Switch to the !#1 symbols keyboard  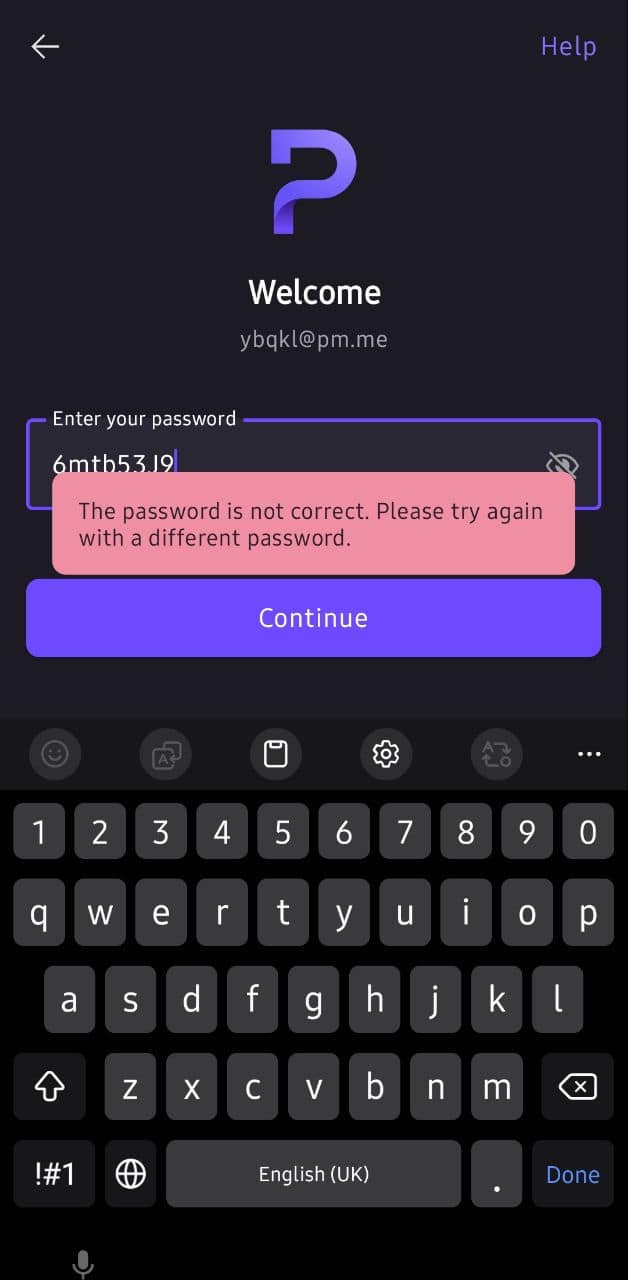[x=54, y=1174]
